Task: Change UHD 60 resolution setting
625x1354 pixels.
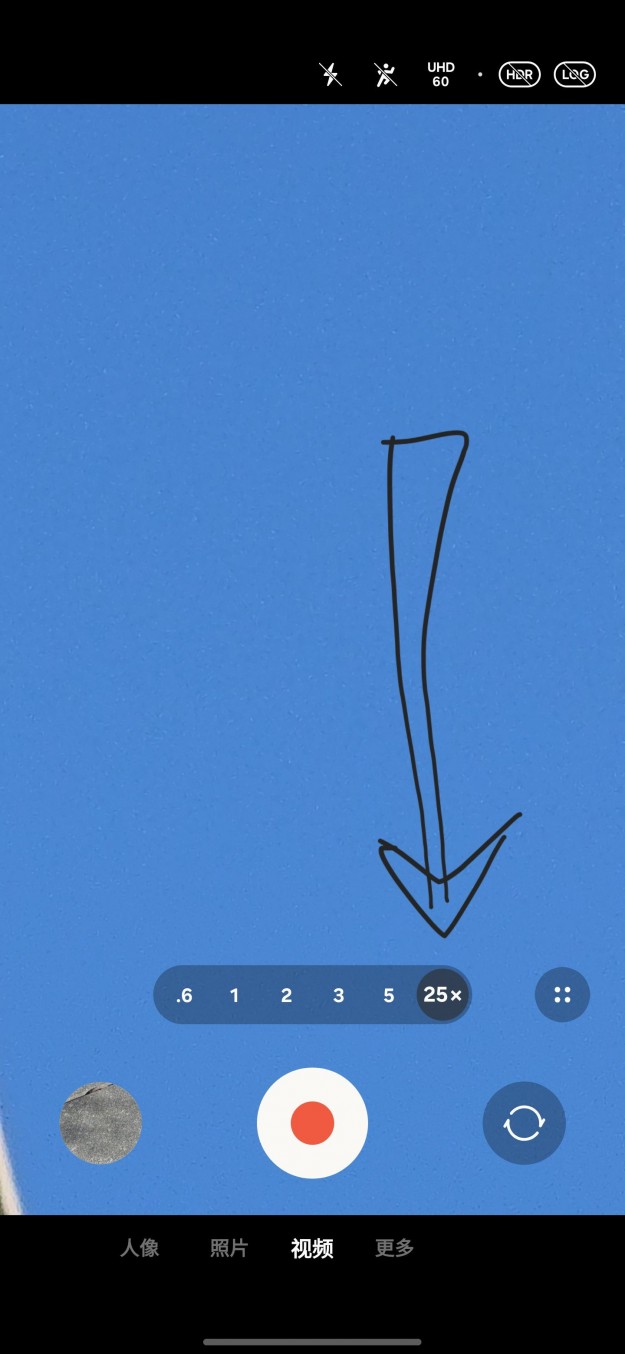Action: click(x=441, y=74)
